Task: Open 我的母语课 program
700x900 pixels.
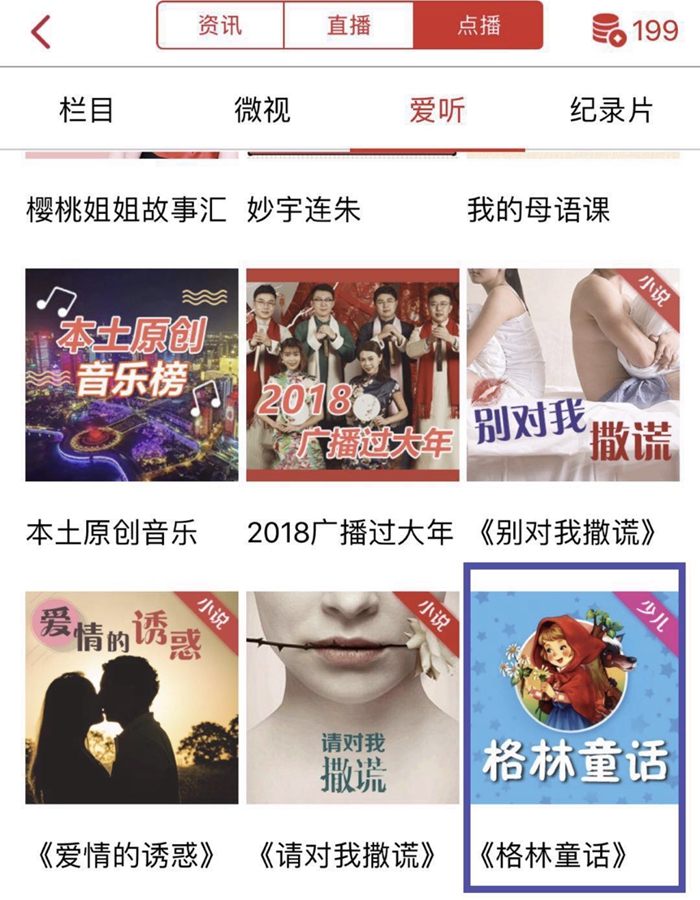Action: coord(538,210)
